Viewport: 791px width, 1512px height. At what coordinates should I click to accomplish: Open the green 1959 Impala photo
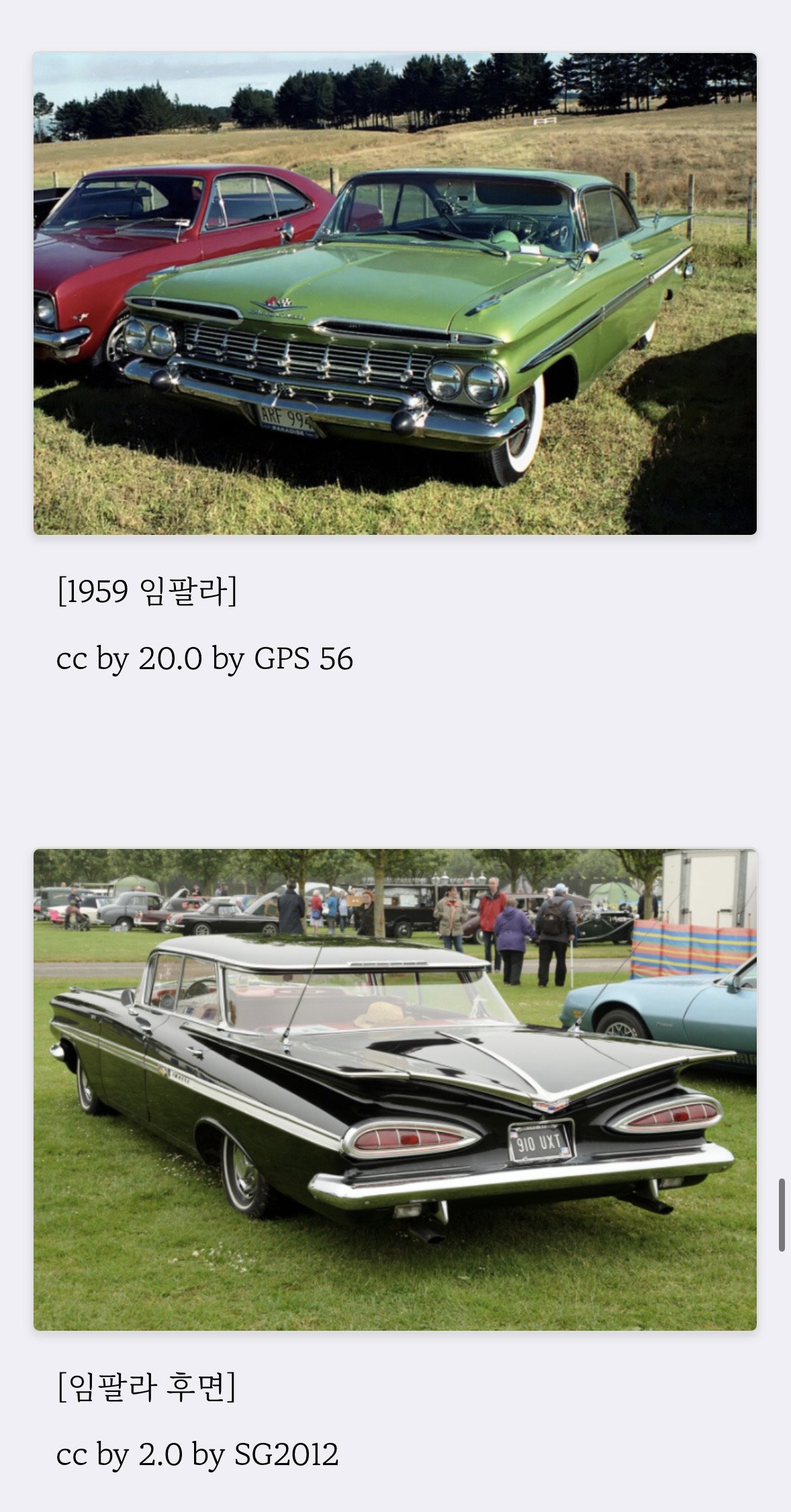[395, 293]
